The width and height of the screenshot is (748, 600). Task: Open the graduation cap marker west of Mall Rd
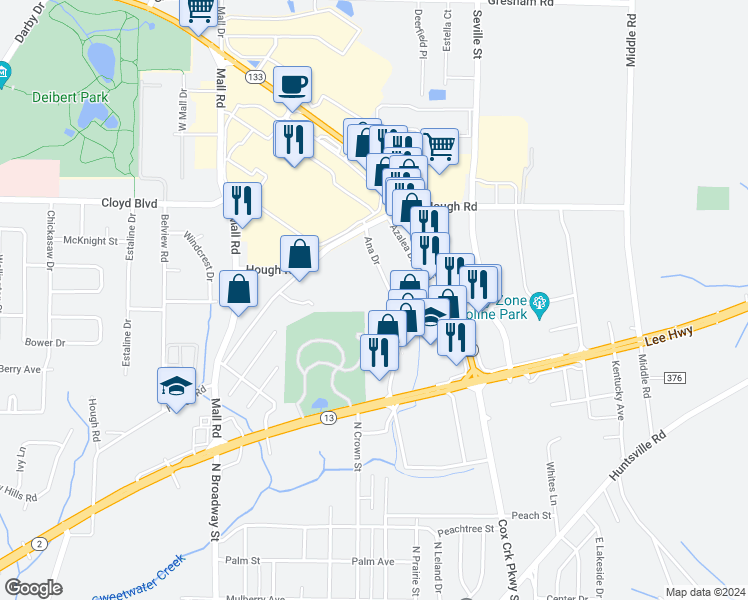tap(175, 387)
